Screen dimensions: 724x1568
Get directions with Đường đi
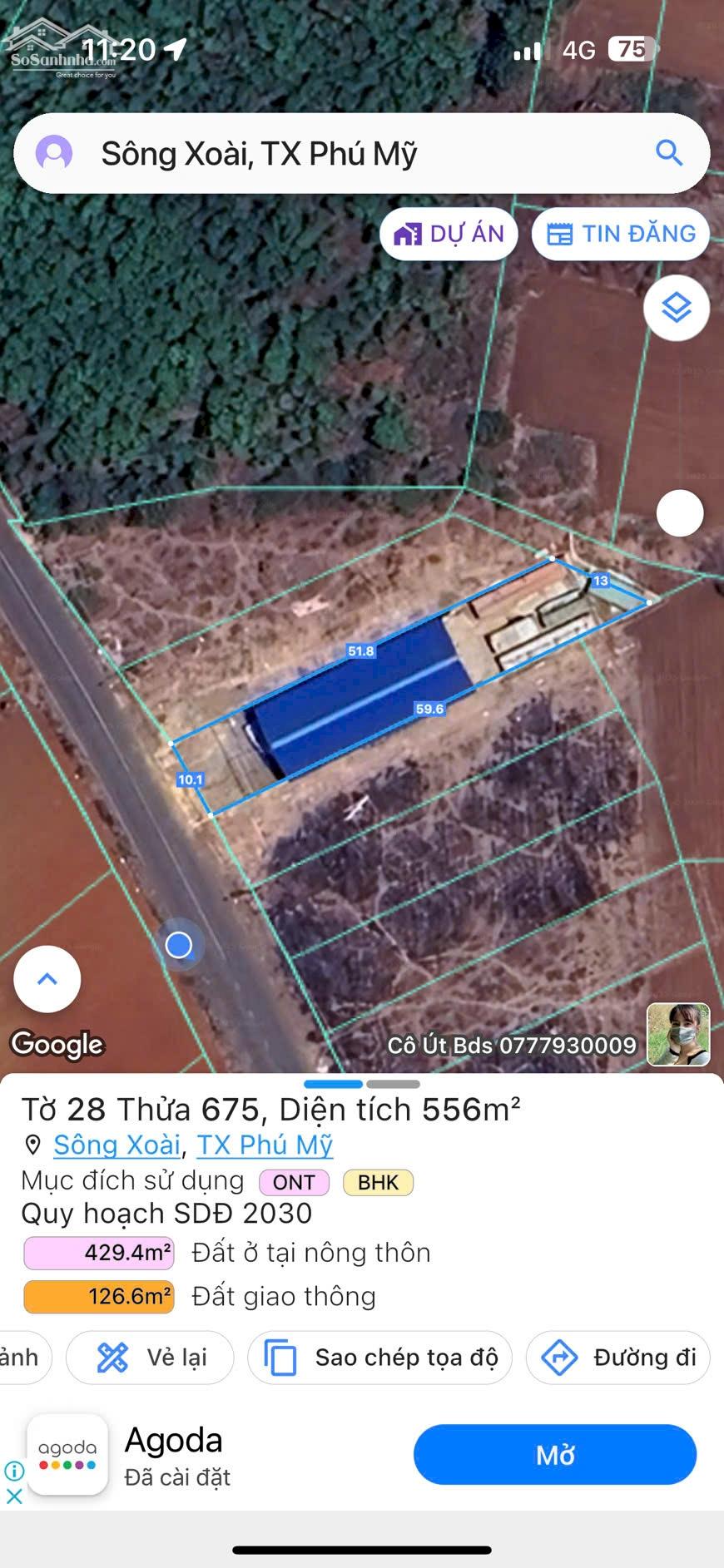(618, 1358)
